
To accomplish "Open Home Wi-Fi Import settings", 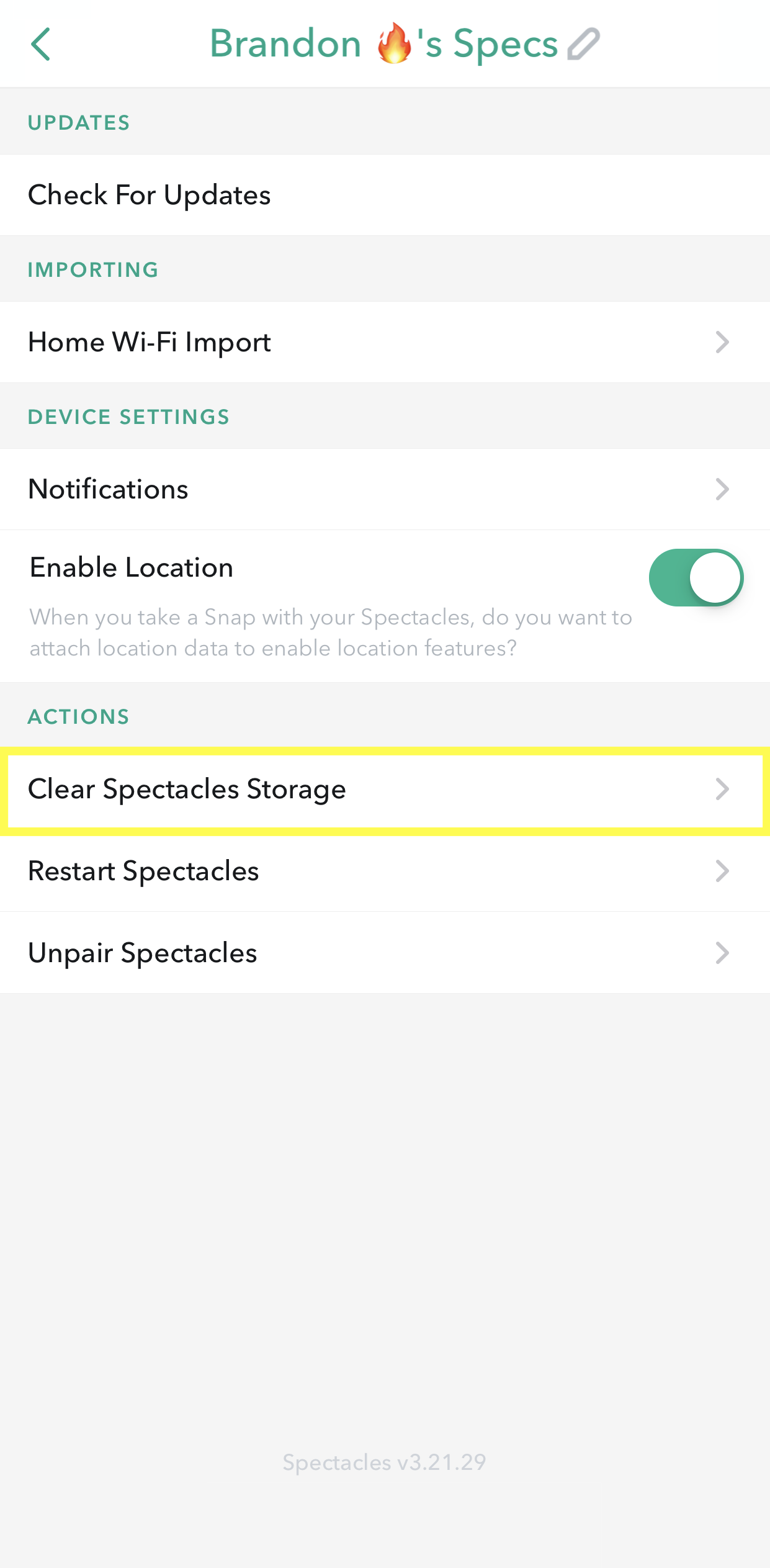I will point(385,342).
